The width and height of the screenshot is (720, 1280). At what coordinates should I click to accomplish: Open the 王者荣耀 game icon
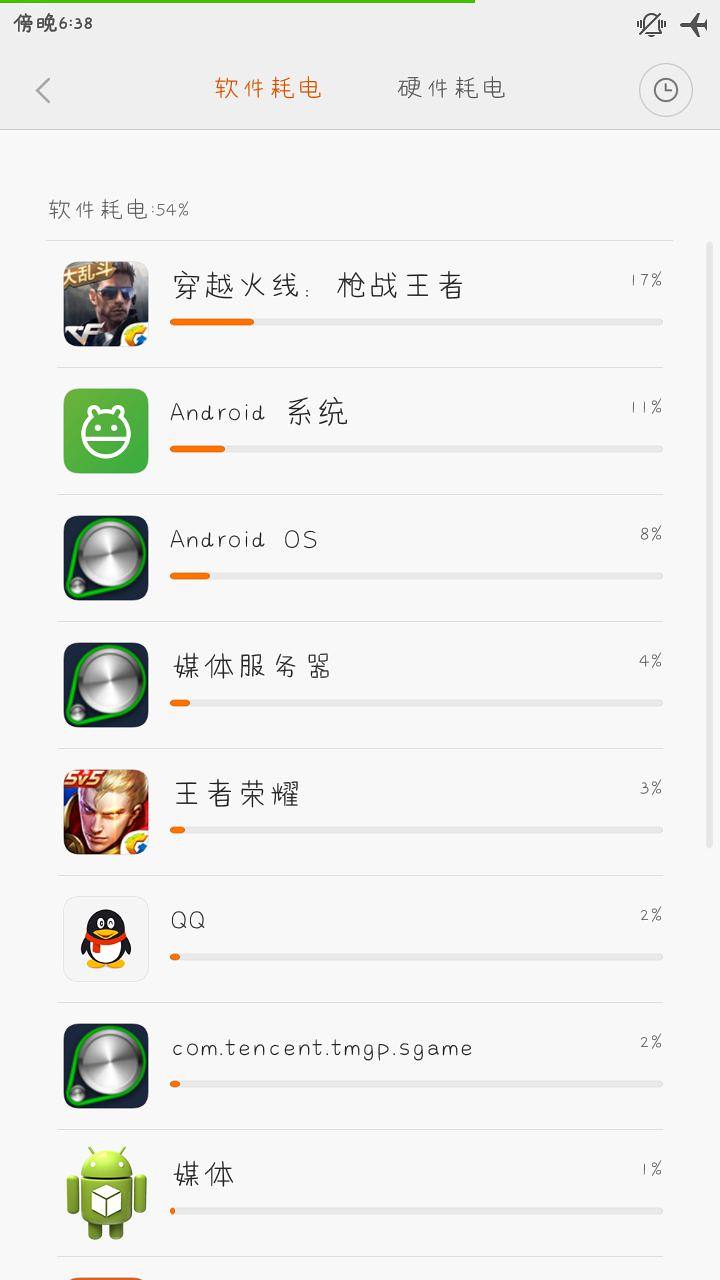tap(105, 812)
